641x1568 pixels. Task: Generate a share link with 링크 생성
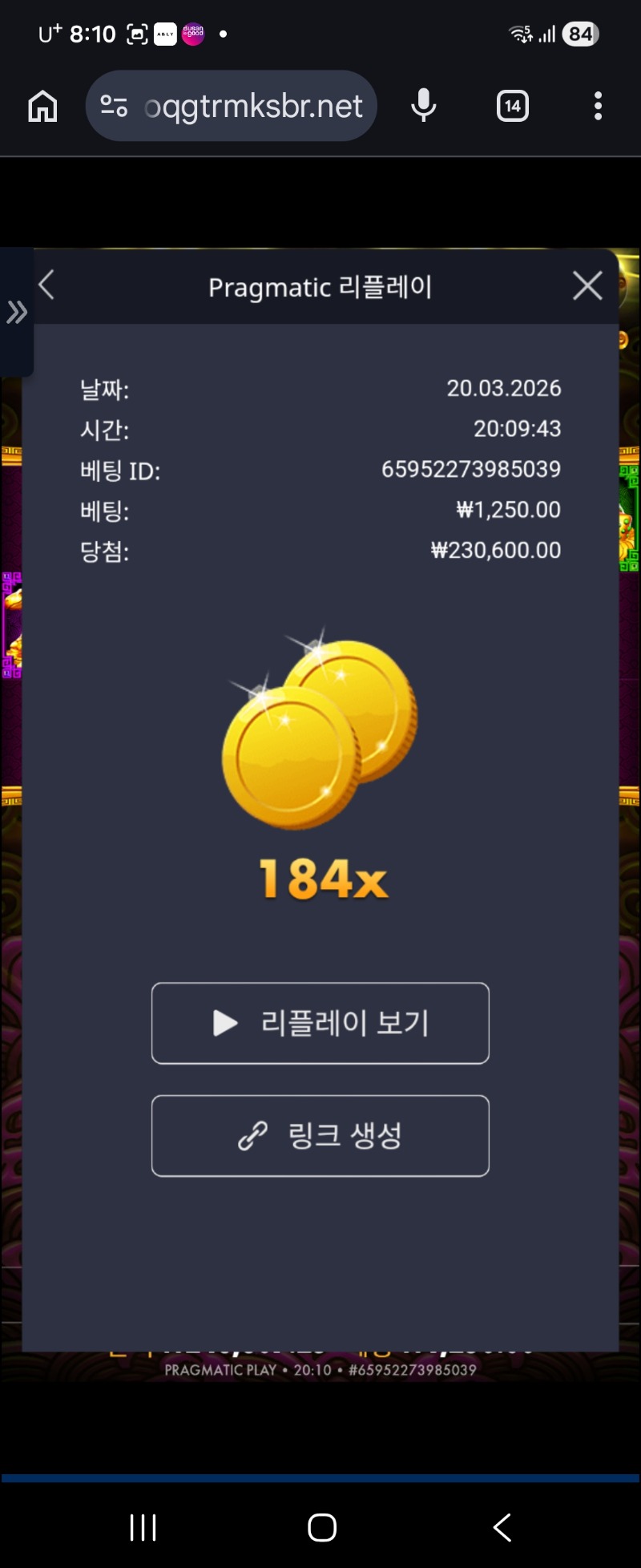tap(320, 1135)
